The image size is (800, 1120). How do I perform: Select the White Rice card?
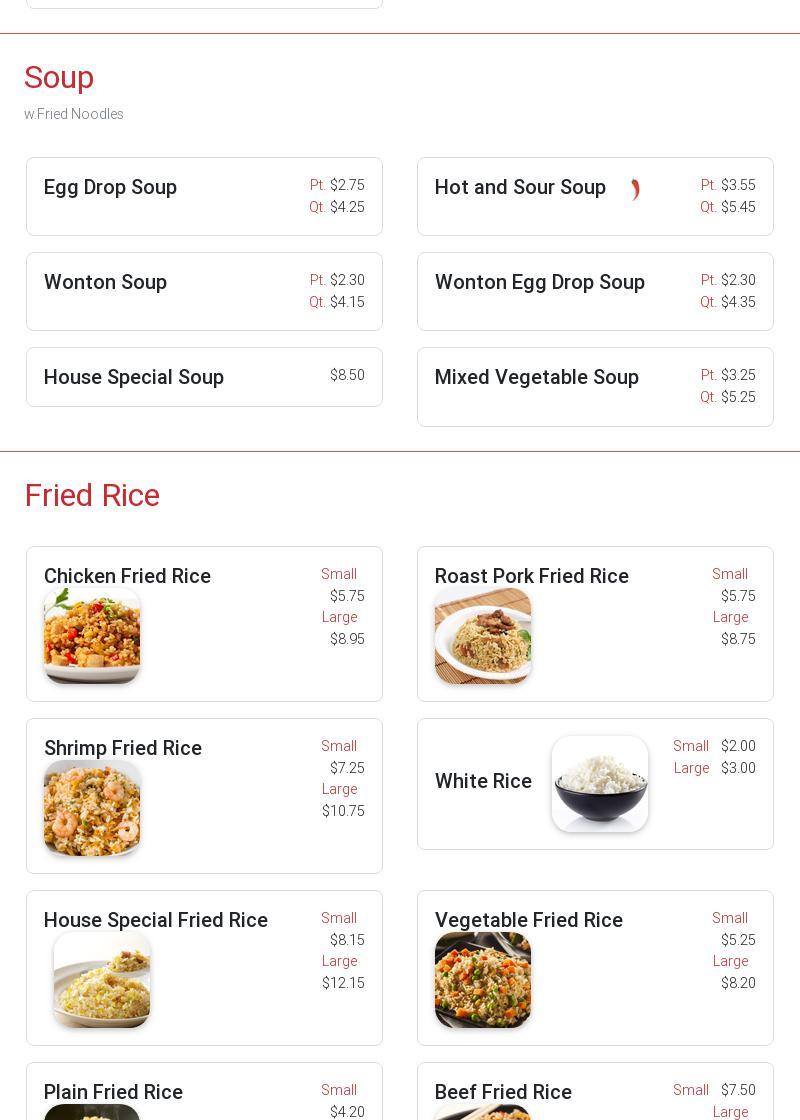click(x=595, y=783)
